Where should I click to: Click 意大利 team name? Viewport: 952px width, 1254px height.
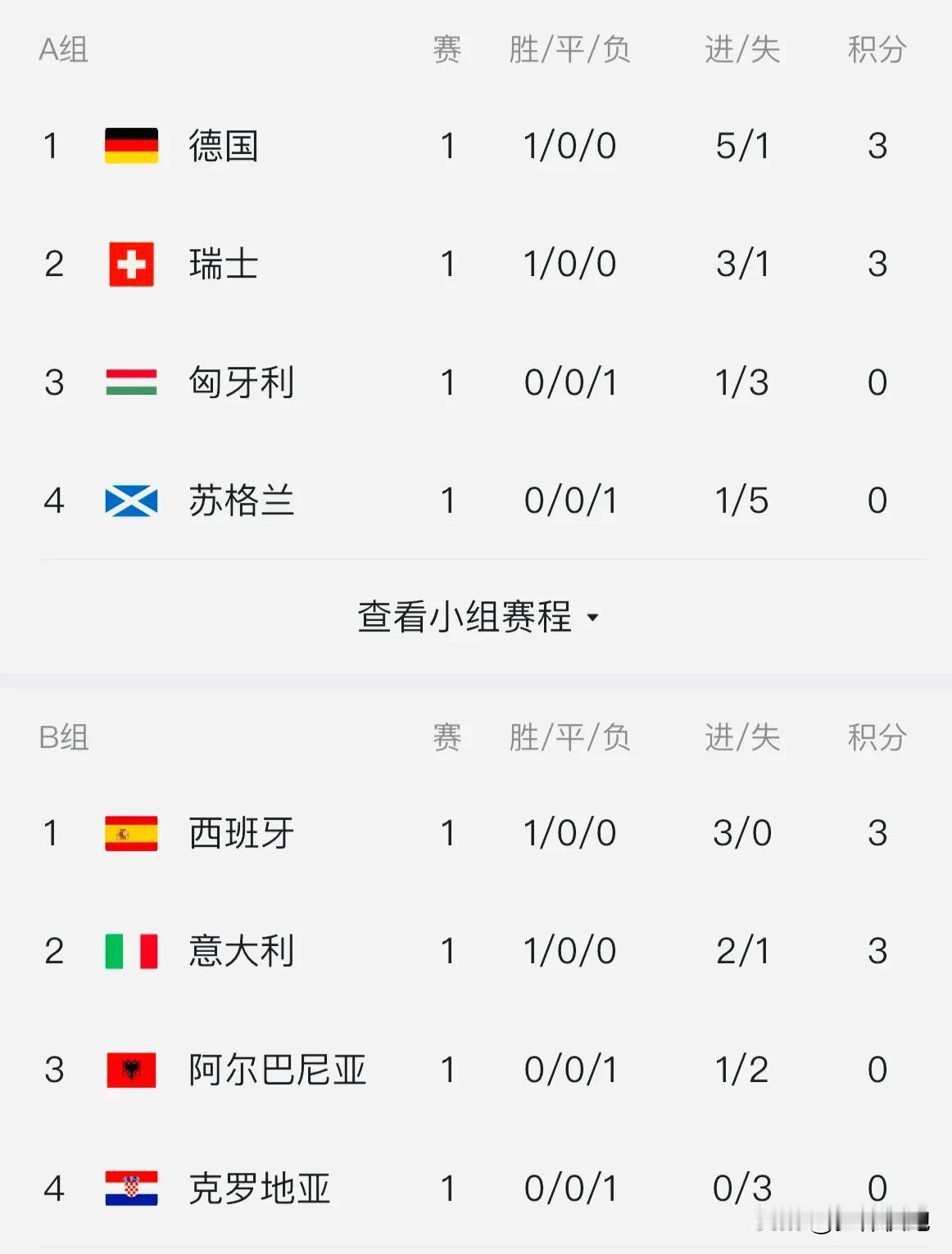[x=240, y=951]
